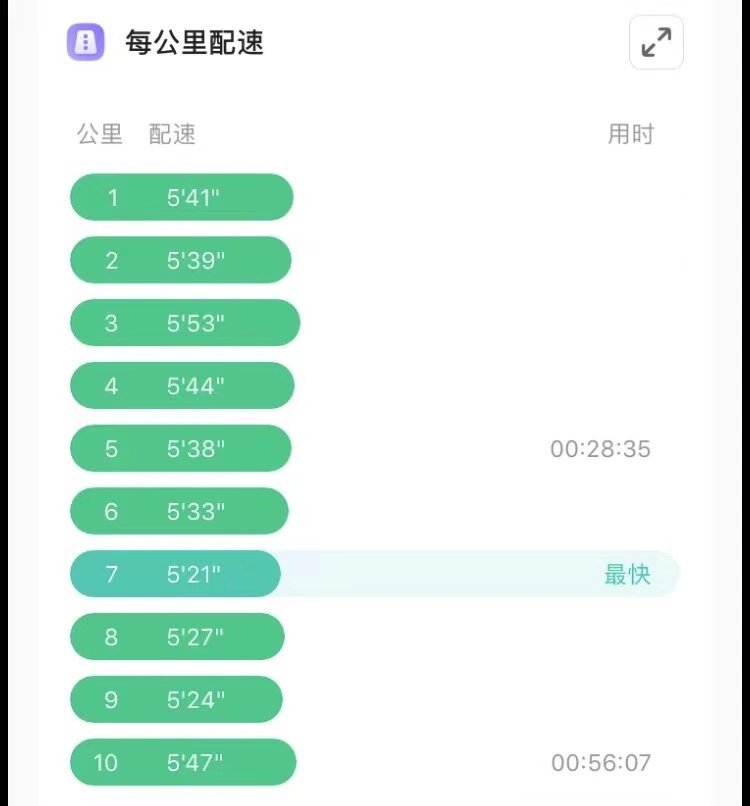
Task: Select kilometer 4 pace bar
Action: pyautogui.click(x=181, y=385)
